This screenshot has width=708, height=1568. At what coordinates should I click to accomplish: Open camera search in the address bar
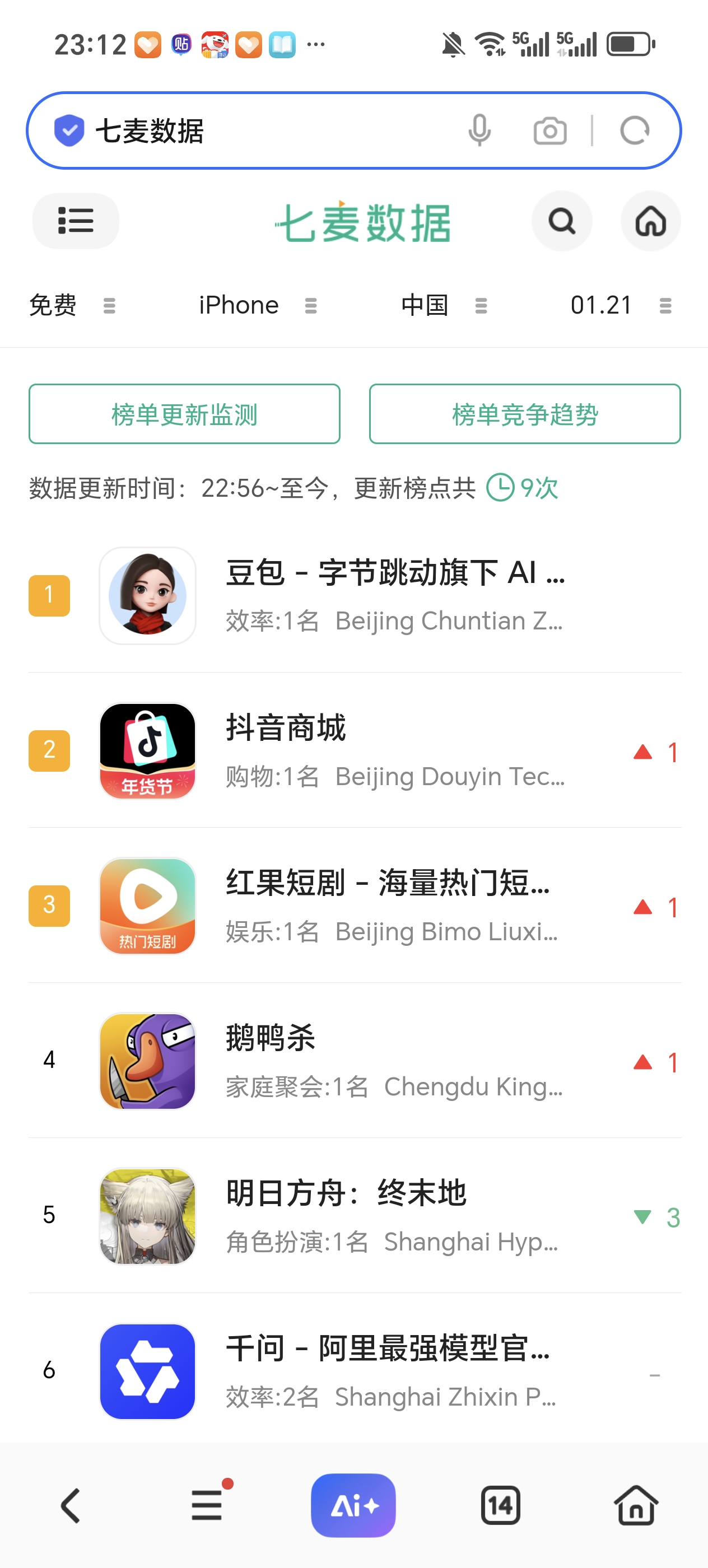coord(549,131)
